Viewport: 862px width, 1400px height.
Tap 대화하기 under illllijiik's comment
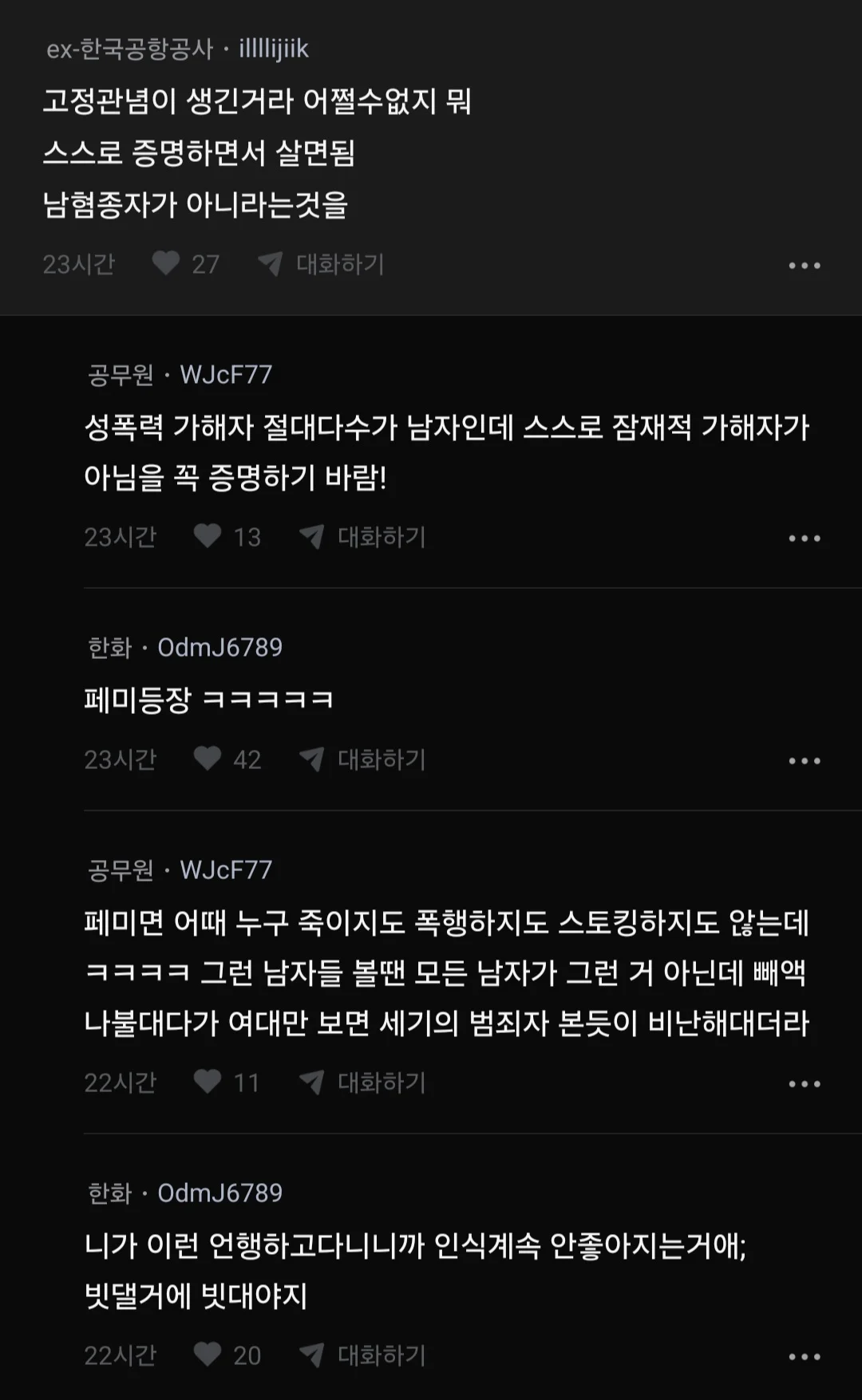[x=322, y=263]
